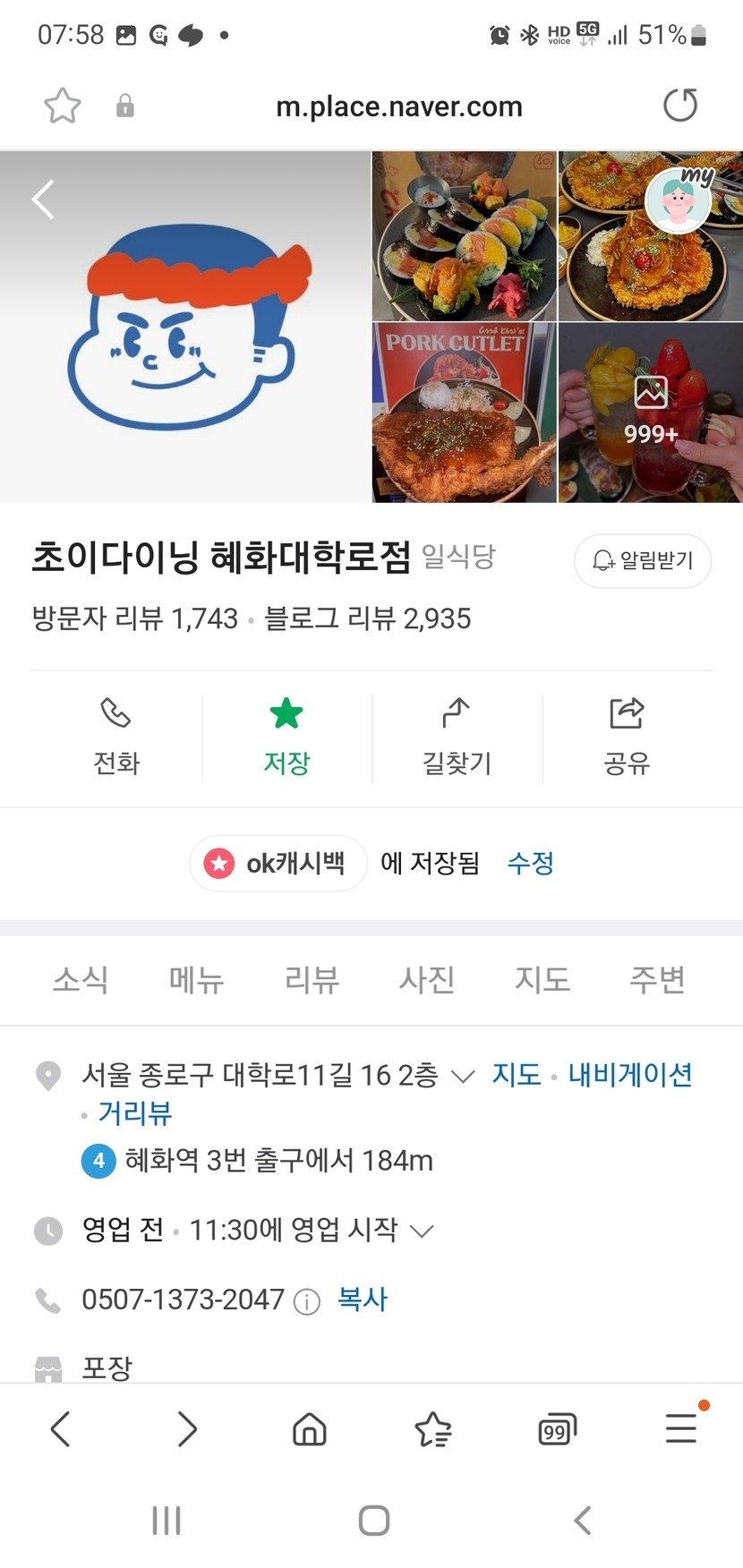Open 거리뷰 street view
The height and width of the screenshot is (1568, 743).
click(x=134, y=1113)
